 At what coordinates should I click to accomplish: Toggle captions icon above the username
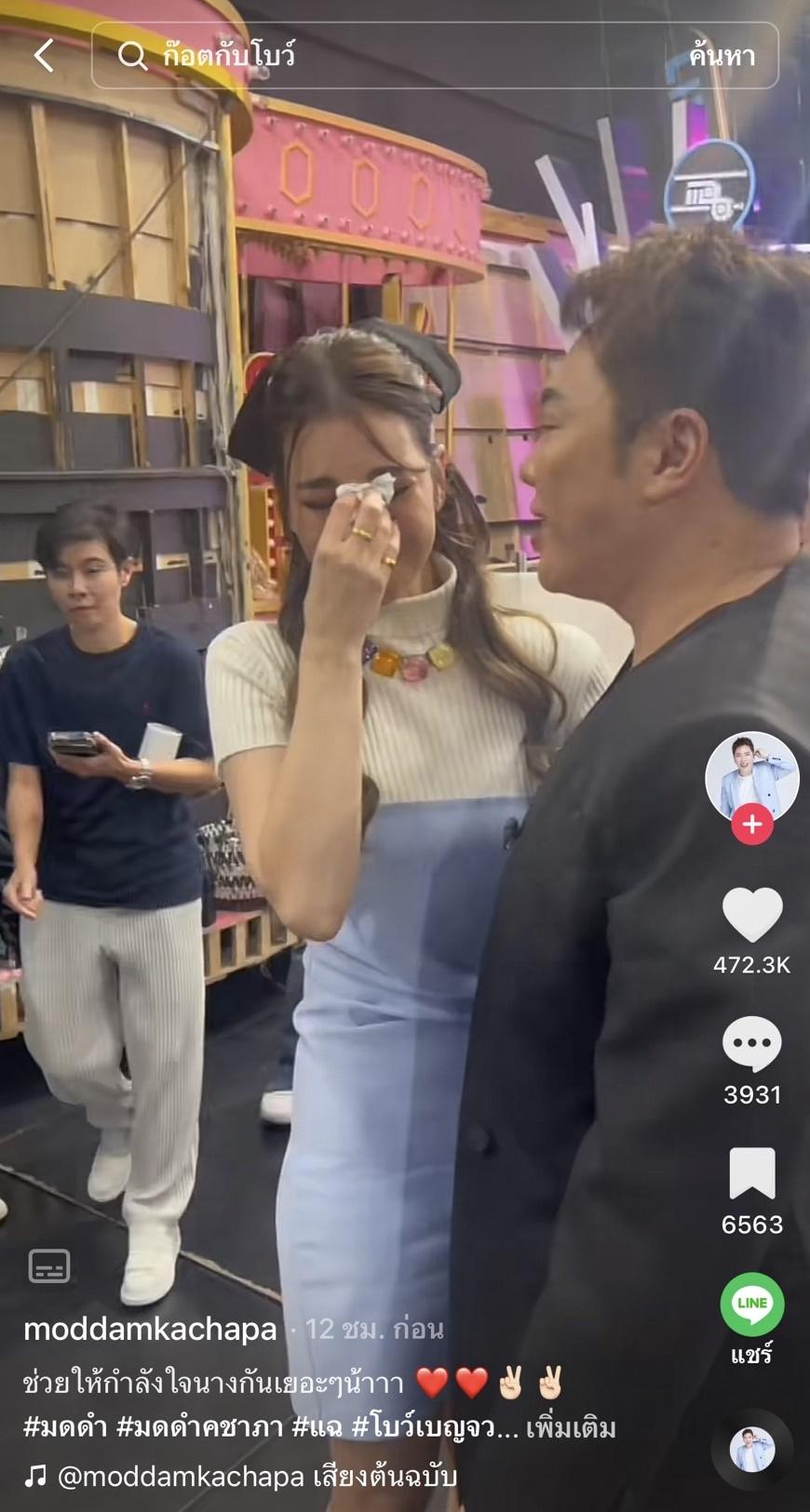tap(48, 1266)
